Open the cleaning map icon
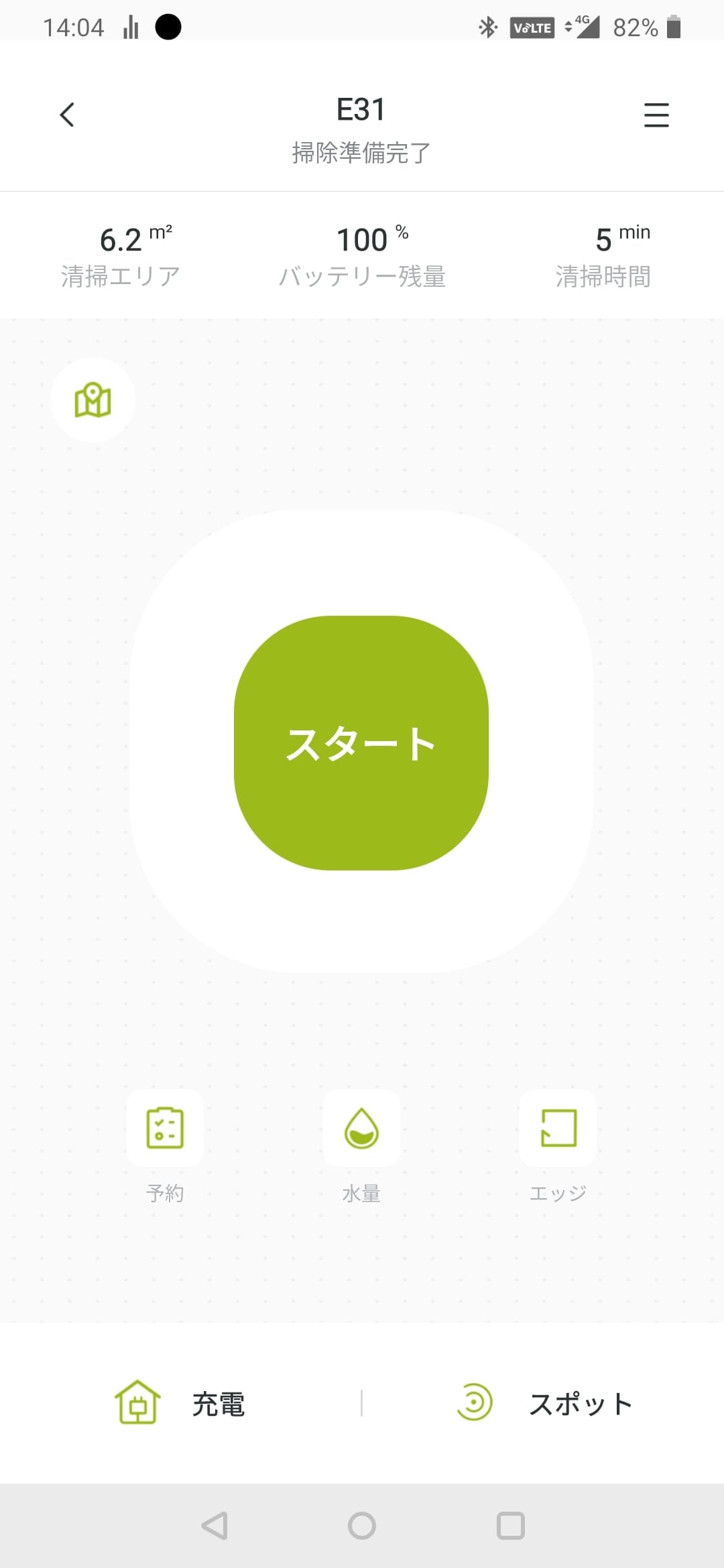This screenshot has height=1568, width=724. coord(93,400)
